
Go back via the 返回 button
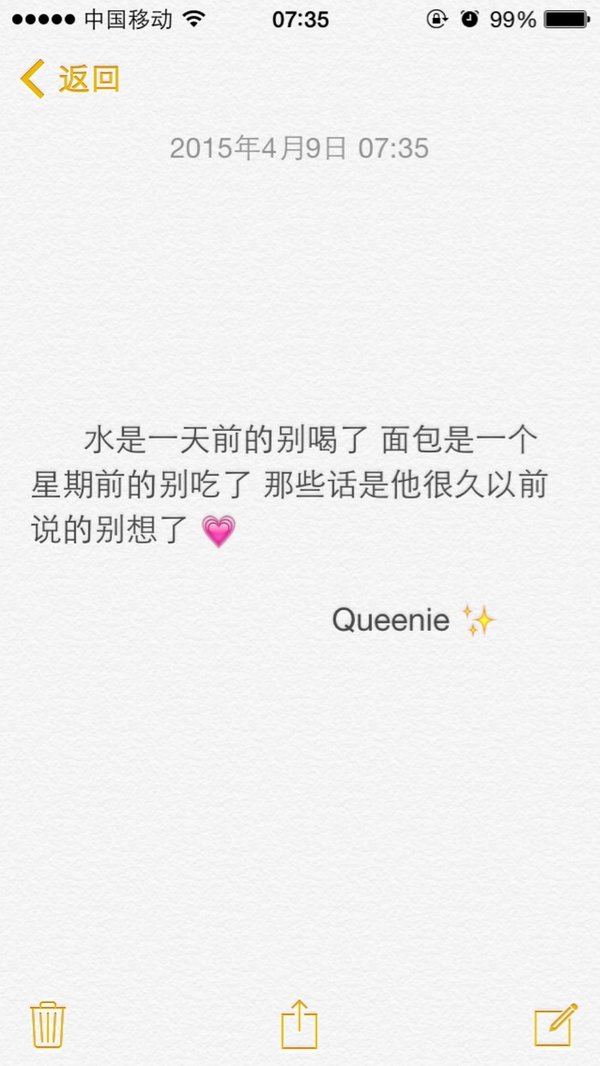click(x=70, y=79)
